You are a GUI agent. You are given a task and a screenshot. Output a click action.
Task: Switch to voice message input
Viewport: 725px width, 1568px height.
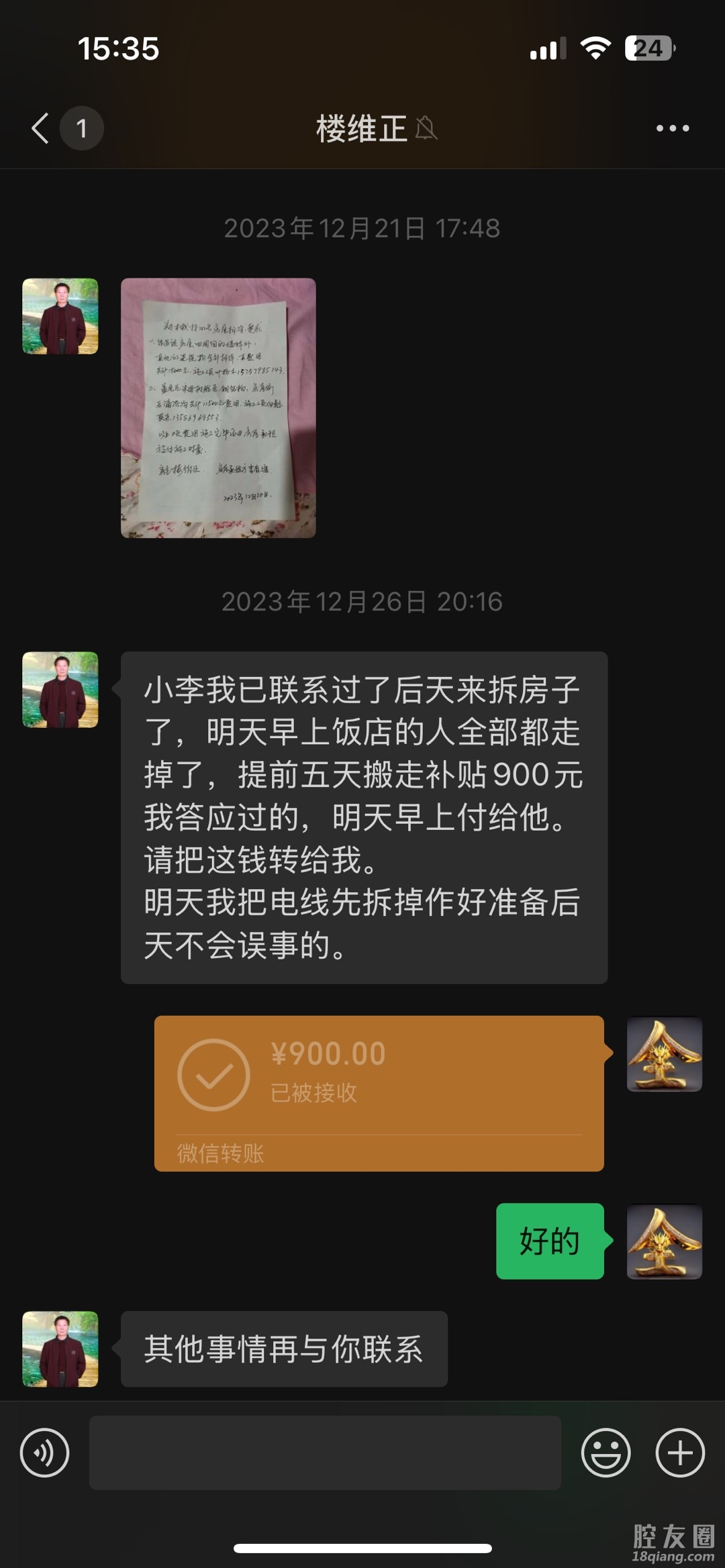point(44,1453)
